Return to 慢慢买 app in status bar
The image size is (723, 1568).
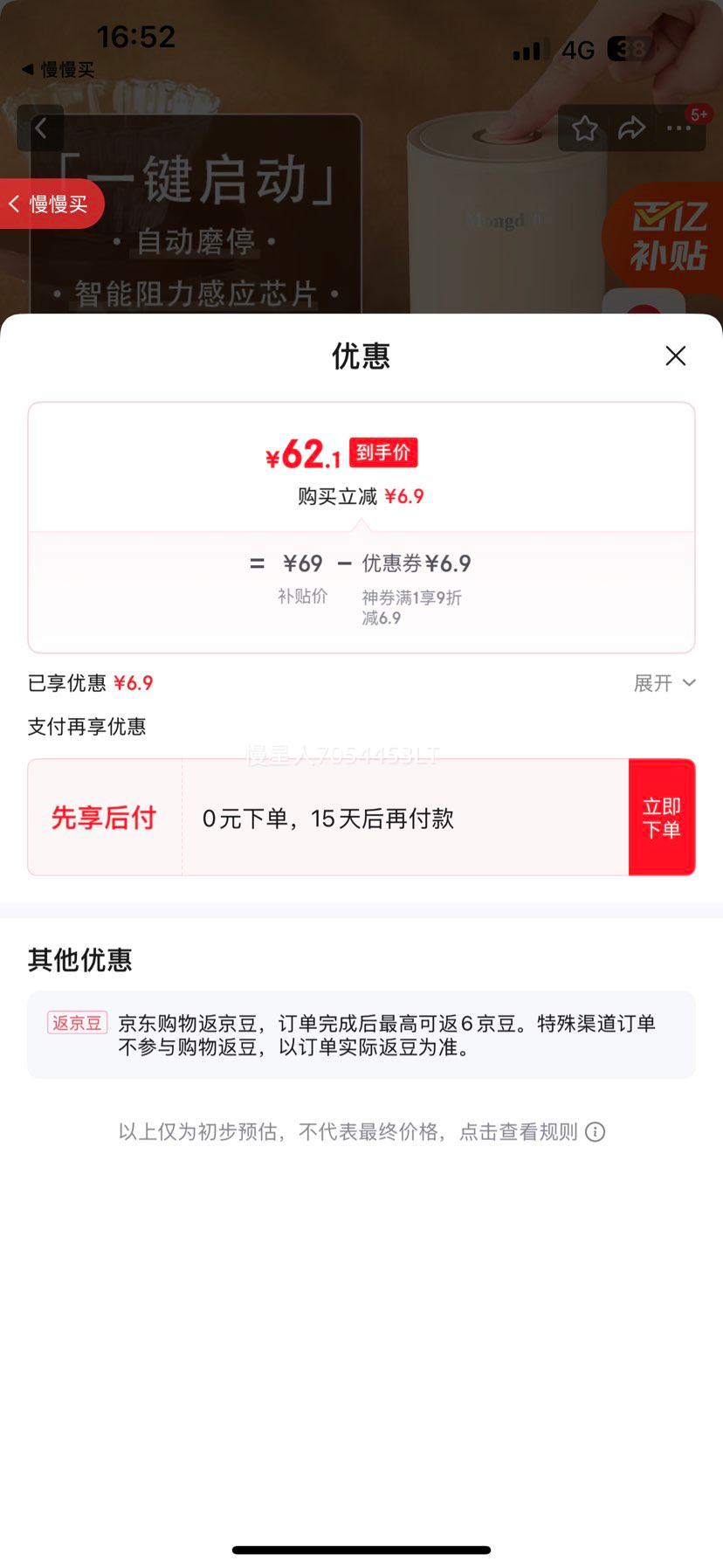[x=58, y=69]
